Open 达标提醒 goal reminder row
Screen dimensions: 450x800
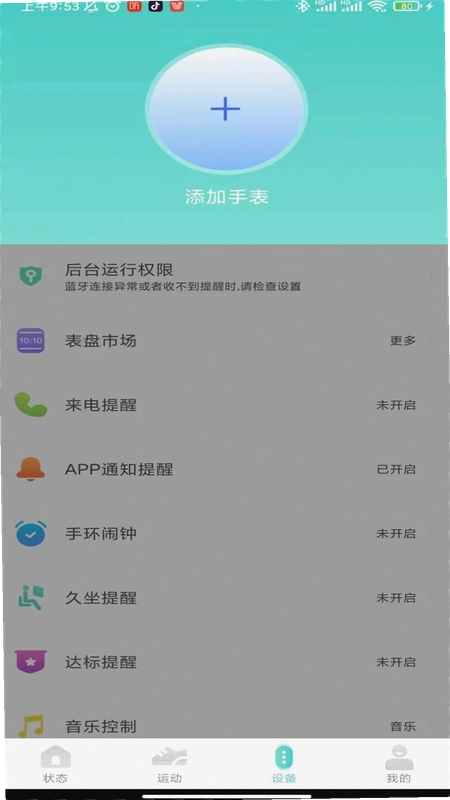(x=225, y=662)
